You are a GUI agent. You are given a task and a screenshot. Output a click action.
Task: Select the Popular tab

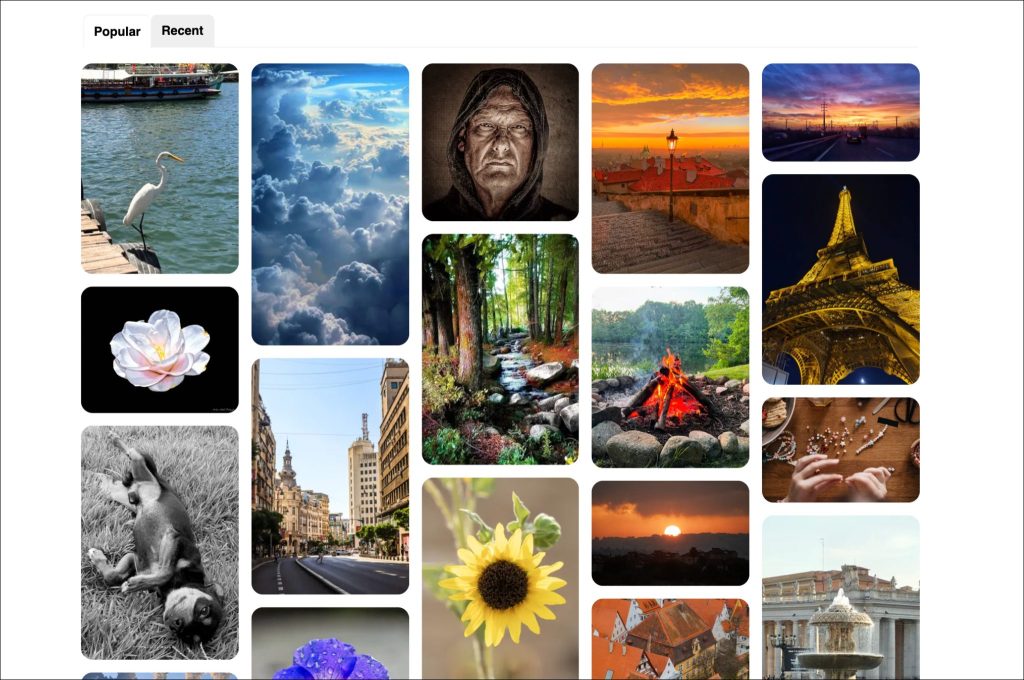click(x=117, y=32)
